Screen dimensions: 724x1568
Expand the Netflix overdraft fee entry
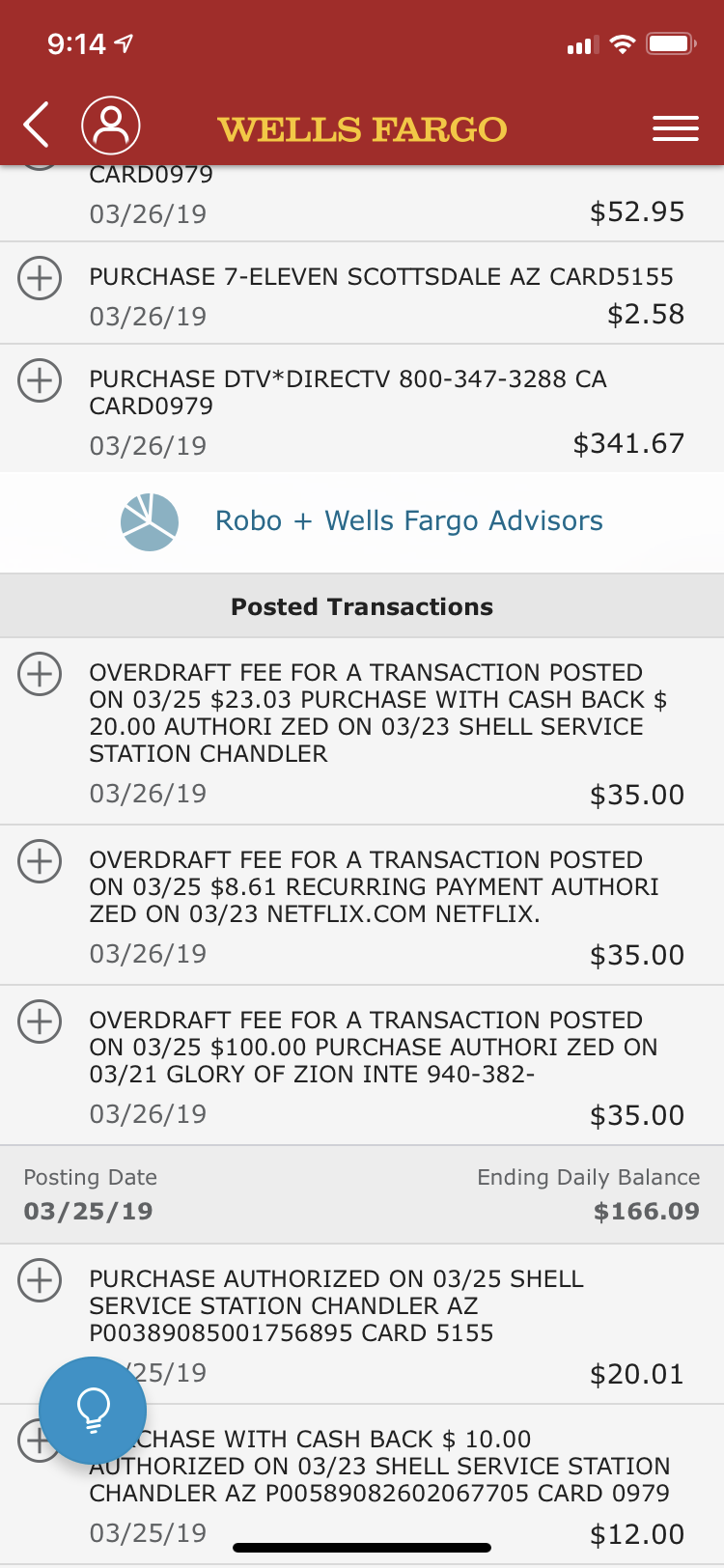[x=39, y=861]
